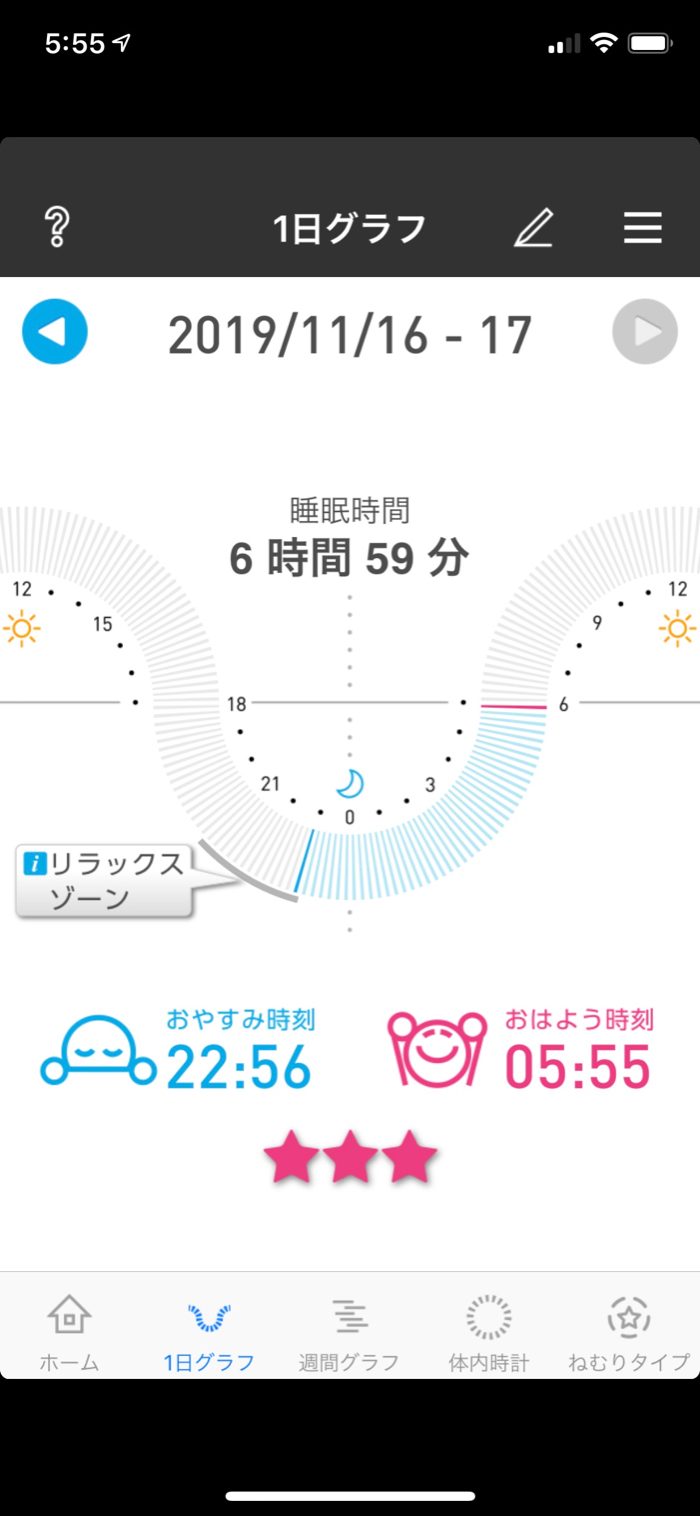Go to the previous day's graph
Viewport: 700px width, 1516px height.
pos(55,332)
